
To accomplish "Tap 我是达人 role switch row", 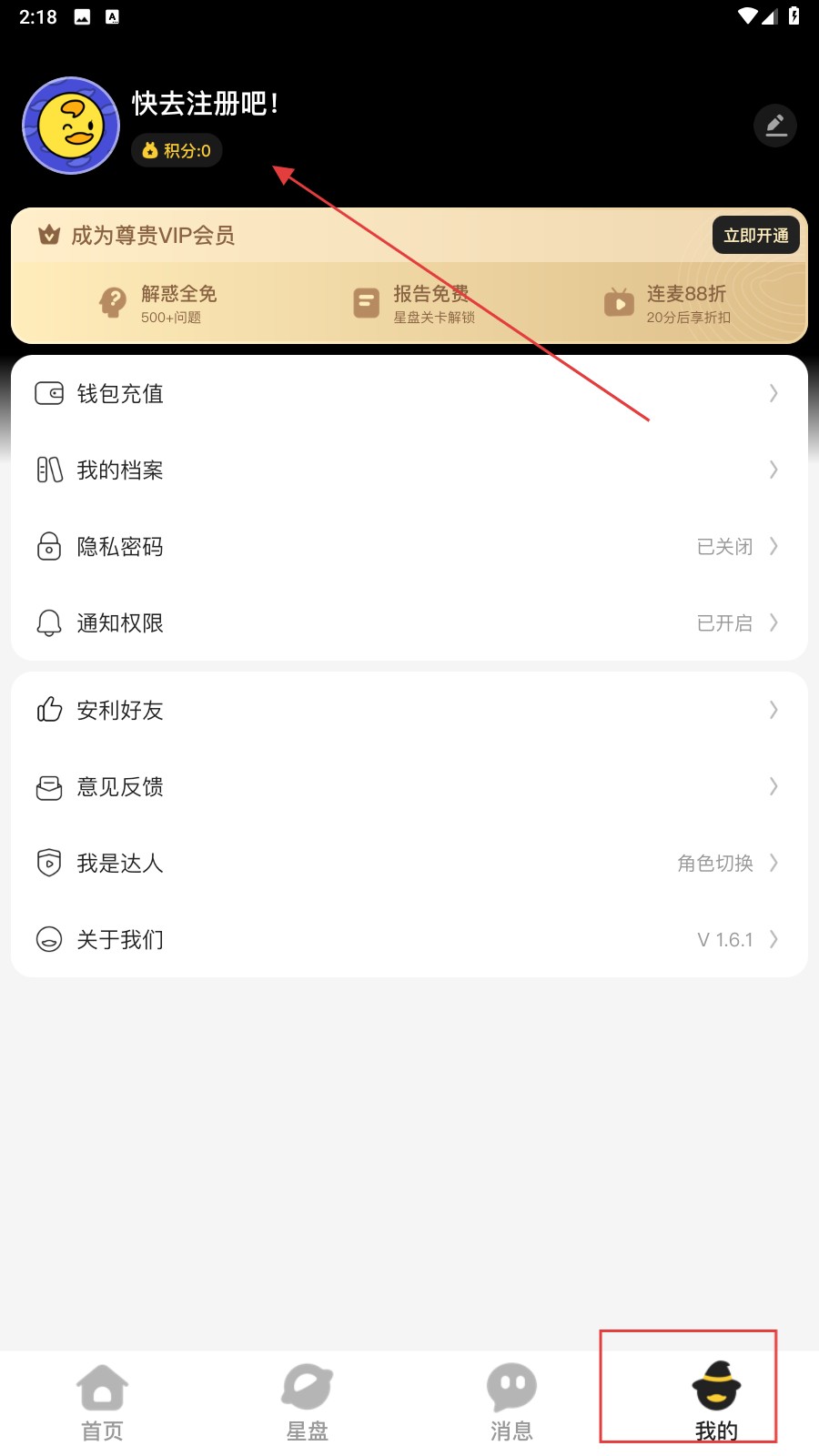I will (x=409, y=863).
